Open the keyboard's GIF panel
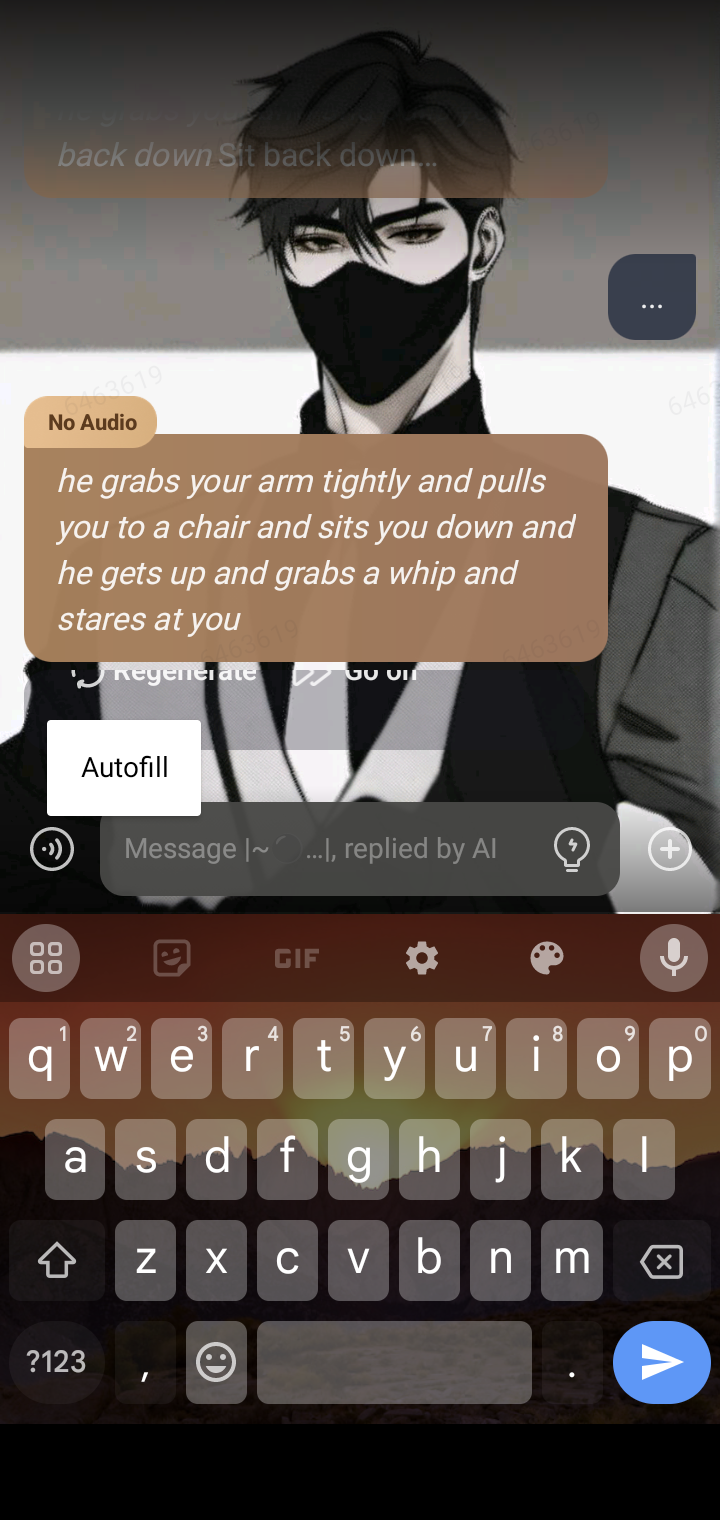Image resolution: width=720 pixels, height=1520 pixels. click(296, 959)
